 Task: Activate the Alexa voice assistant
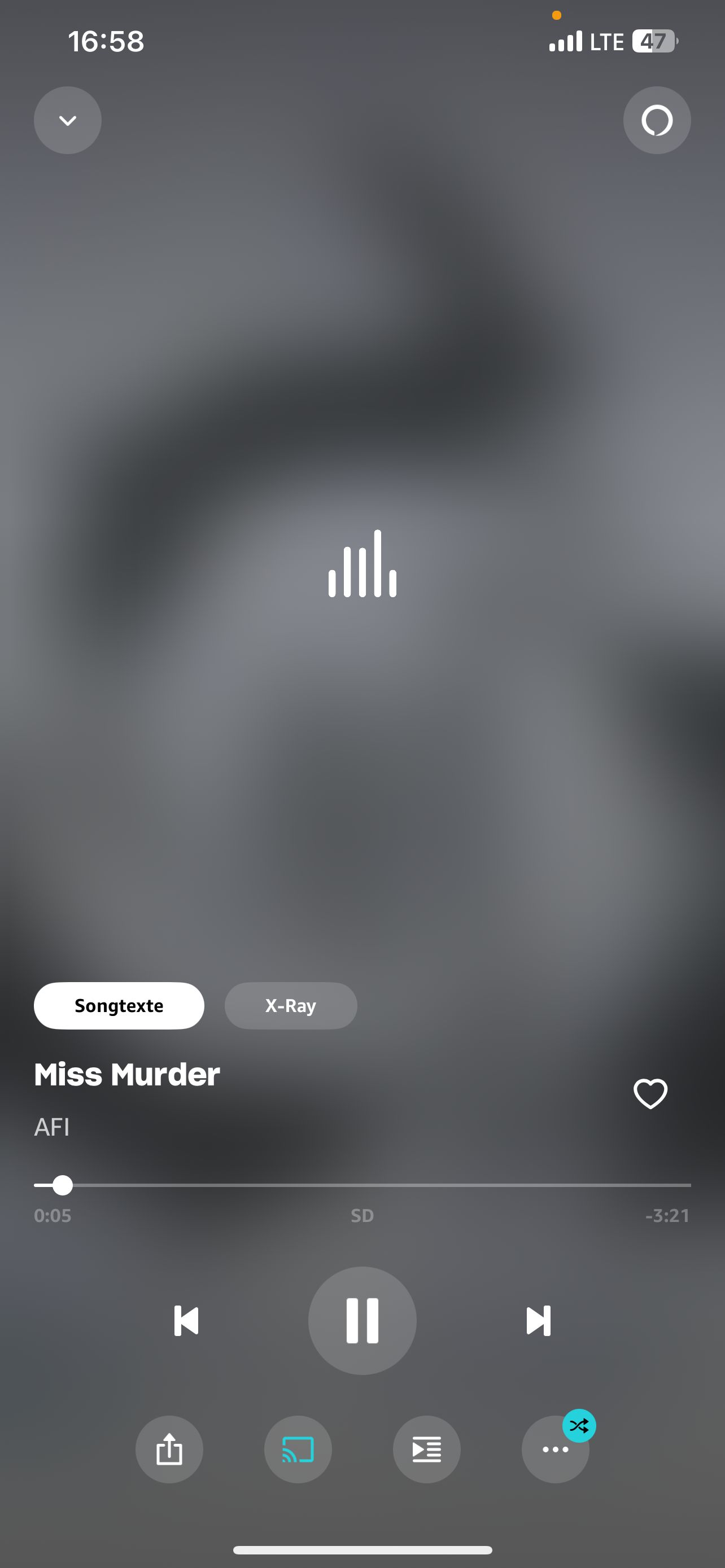pos(656,121)
